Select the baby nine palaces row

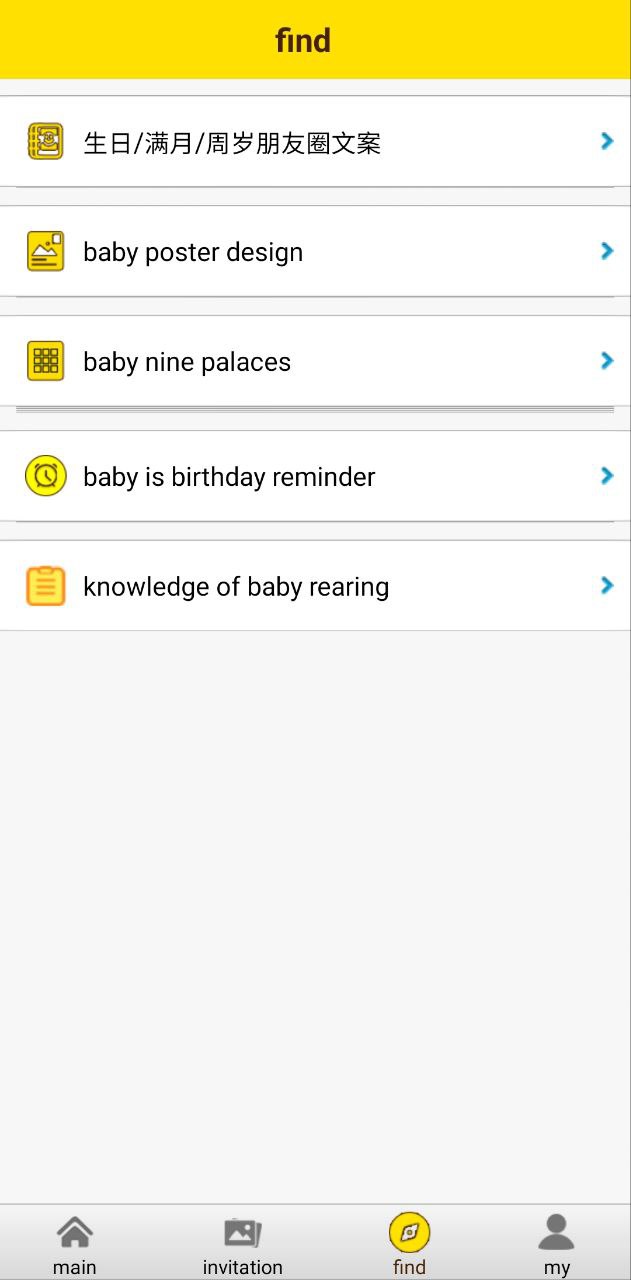pos(315,361)
